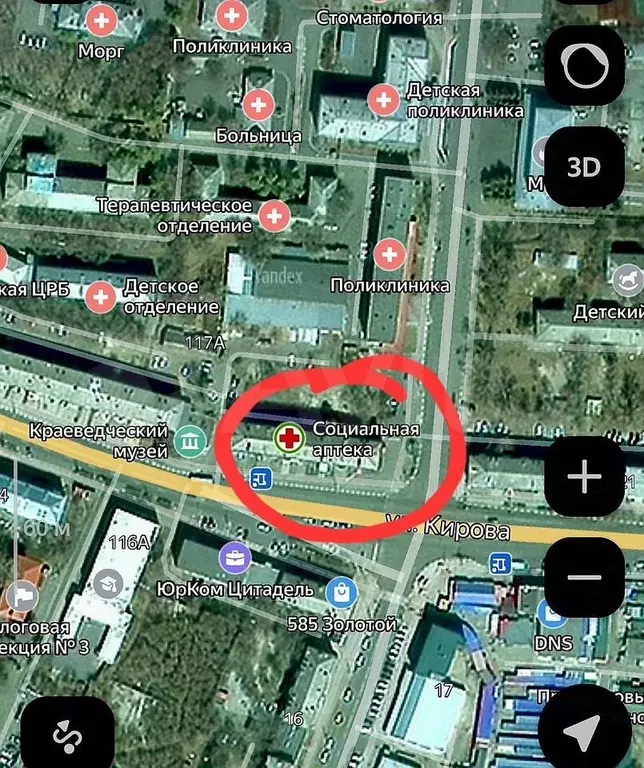Open the Социальная аптека place marker
644x768 pixels.
(x=290, y=438)
